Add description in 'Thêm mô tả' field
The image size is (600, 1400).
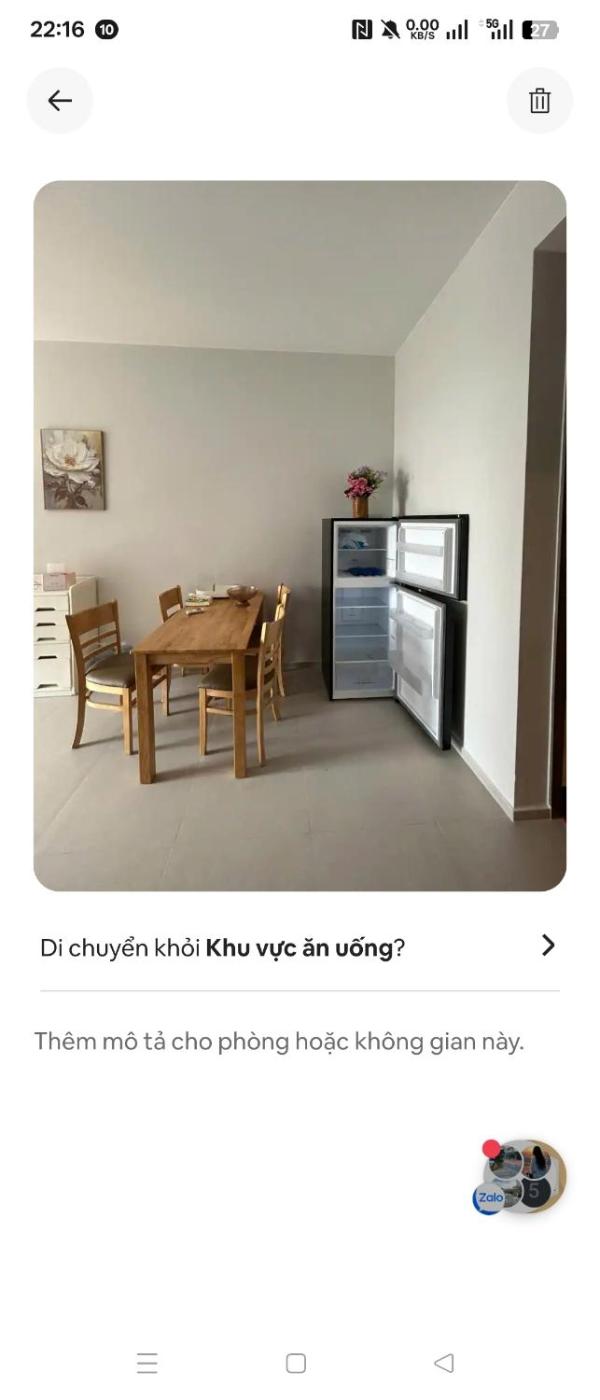pyautogui.click(x=280, y=1041)
